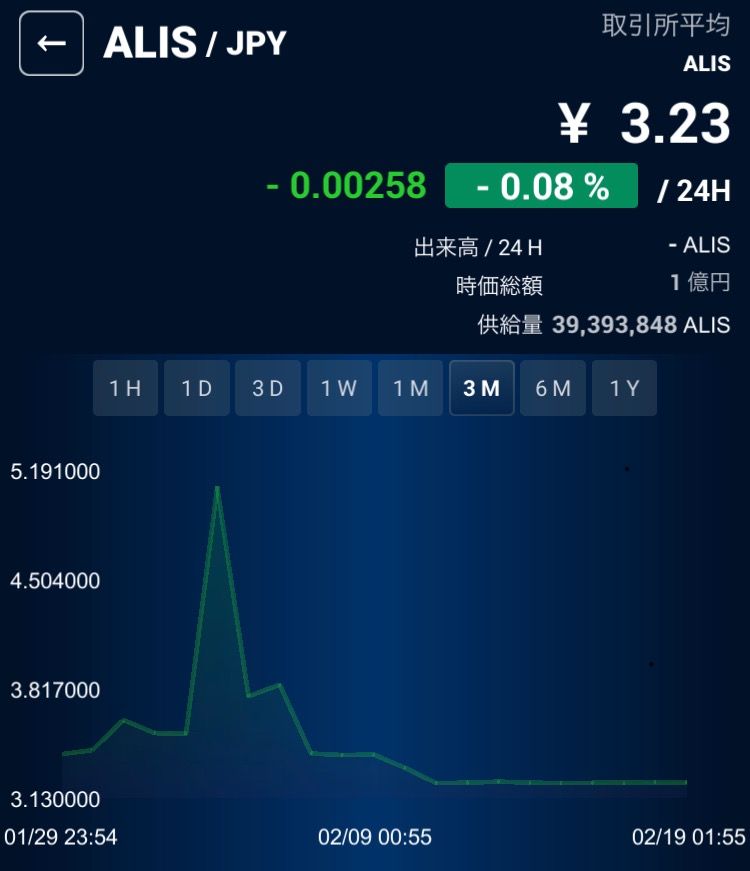View the 1M price history
Image resolution: width=750 pixels, height=871 pixels.
411,388
